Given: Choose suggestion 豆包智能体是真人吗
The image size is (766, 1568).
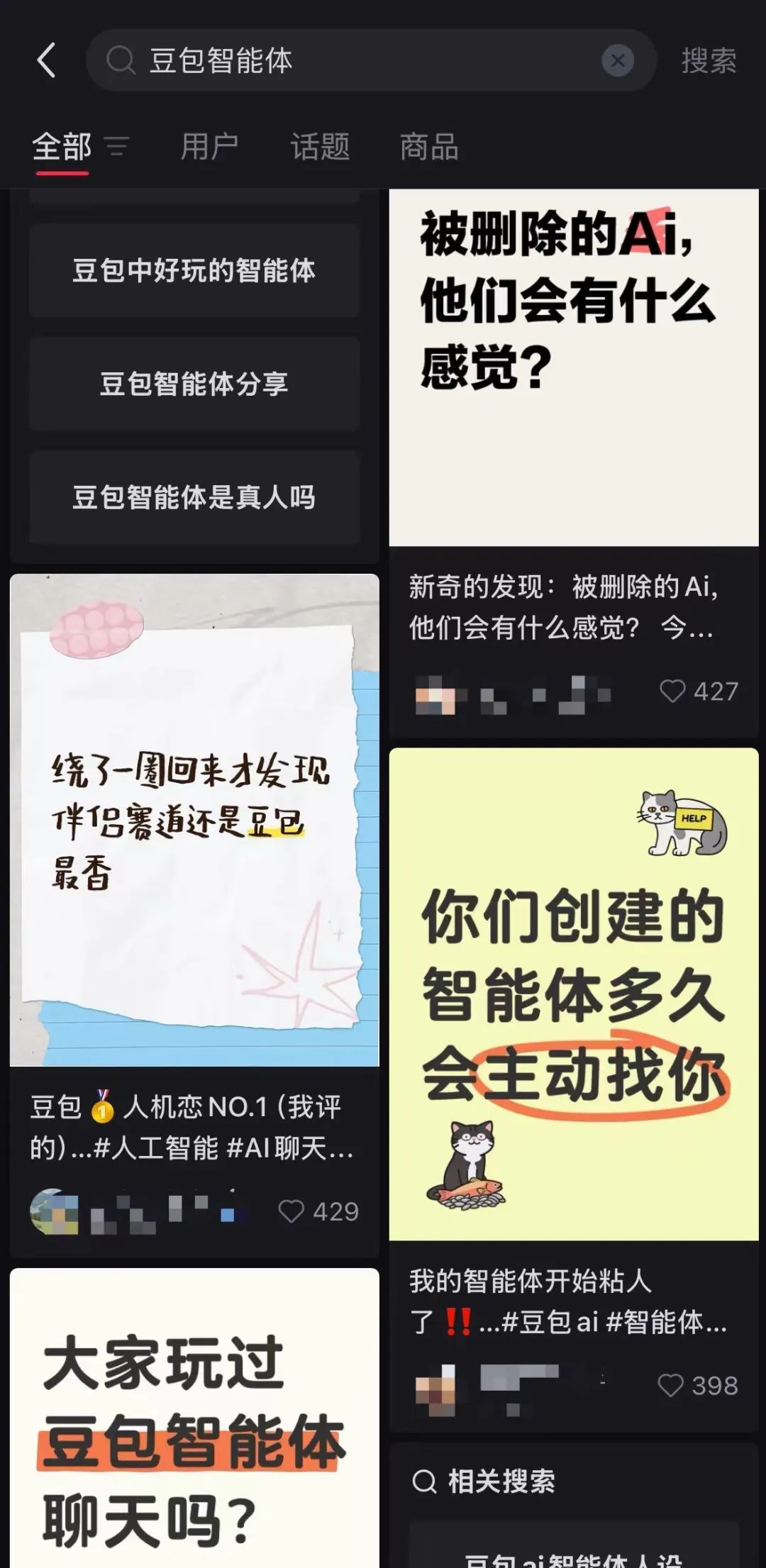Looking at the screenshot, I should tap(194, 499).
